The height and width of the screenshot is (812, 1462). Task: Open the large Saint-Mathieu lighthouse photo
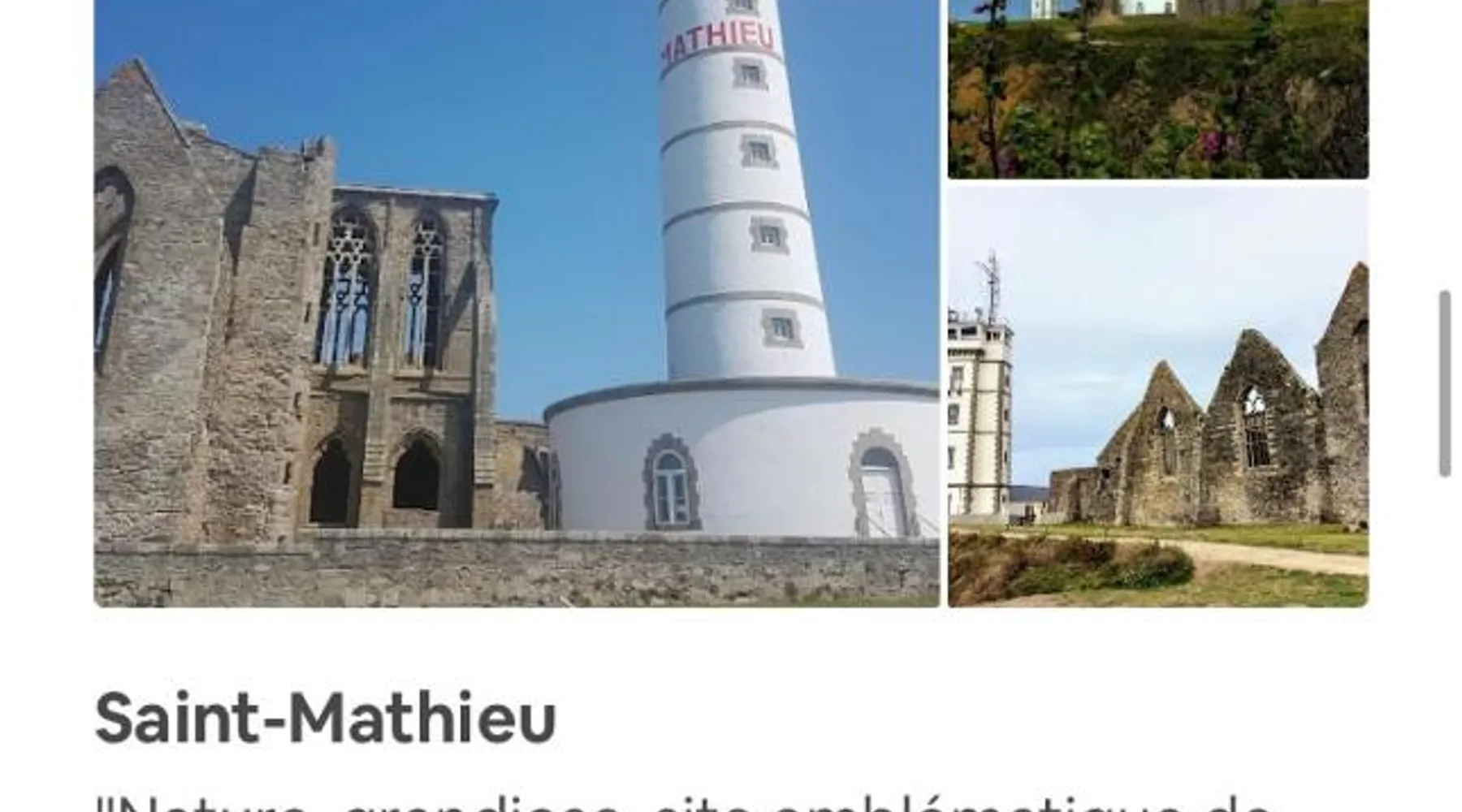click(517, 302)
